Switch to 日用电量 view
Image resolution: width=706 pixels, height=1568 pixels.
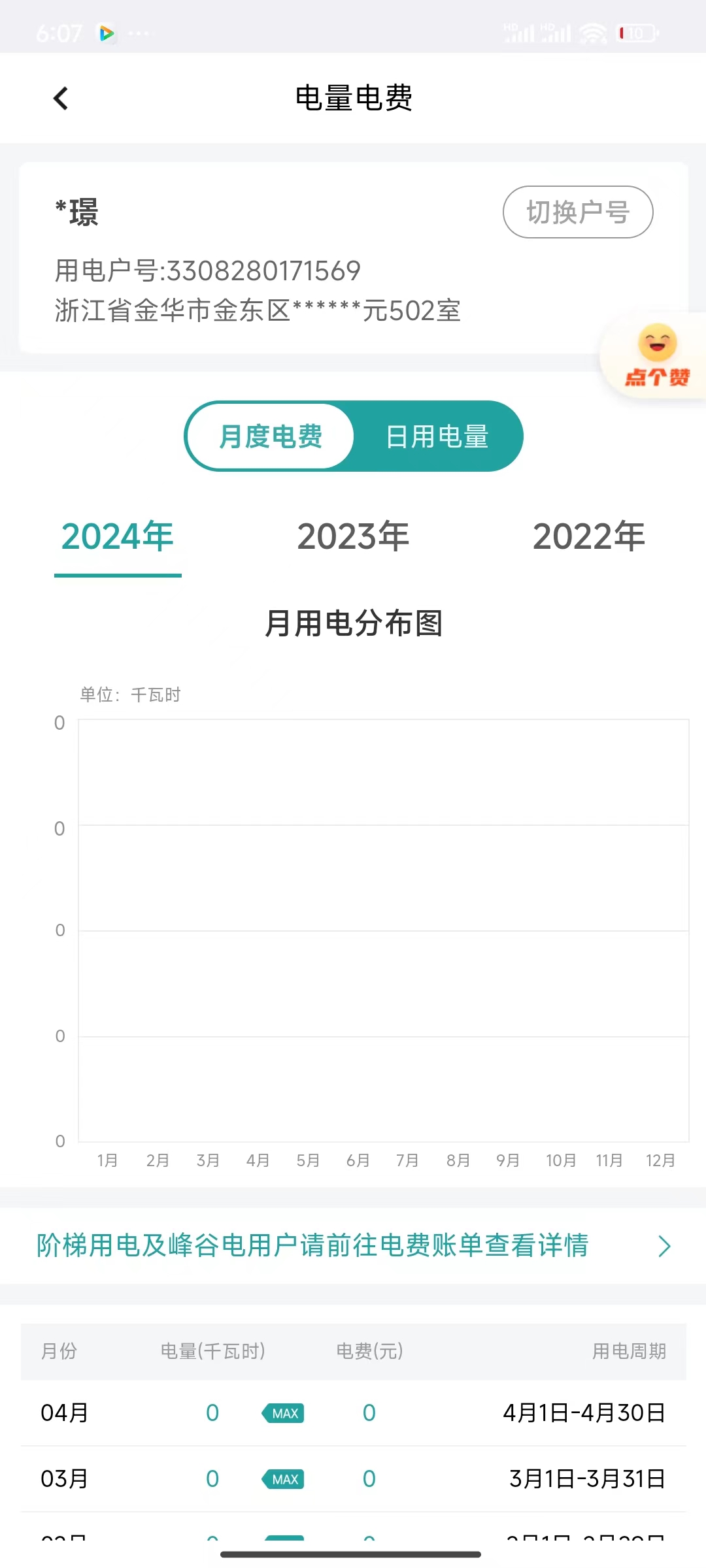(x=437, y=436)
